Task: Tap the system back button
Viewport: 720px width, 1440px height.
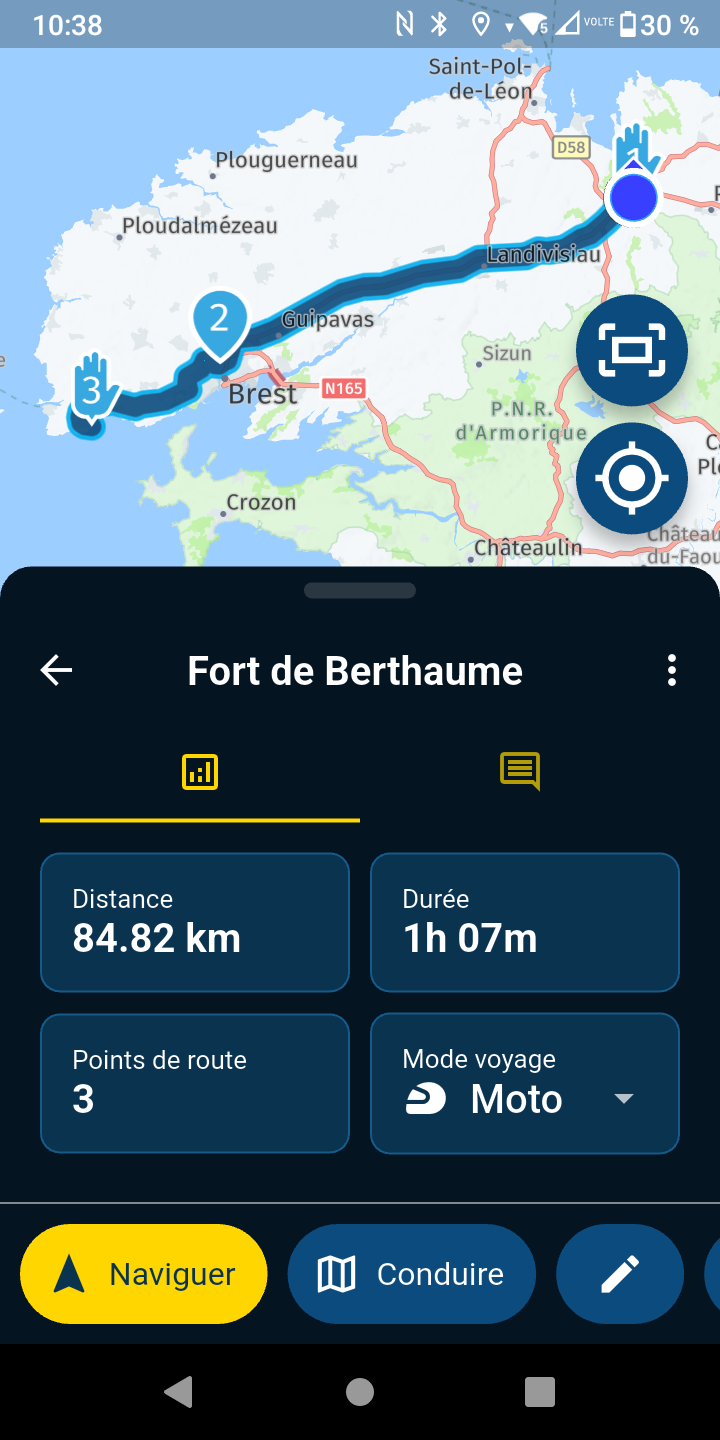Action: (179, 1391)
